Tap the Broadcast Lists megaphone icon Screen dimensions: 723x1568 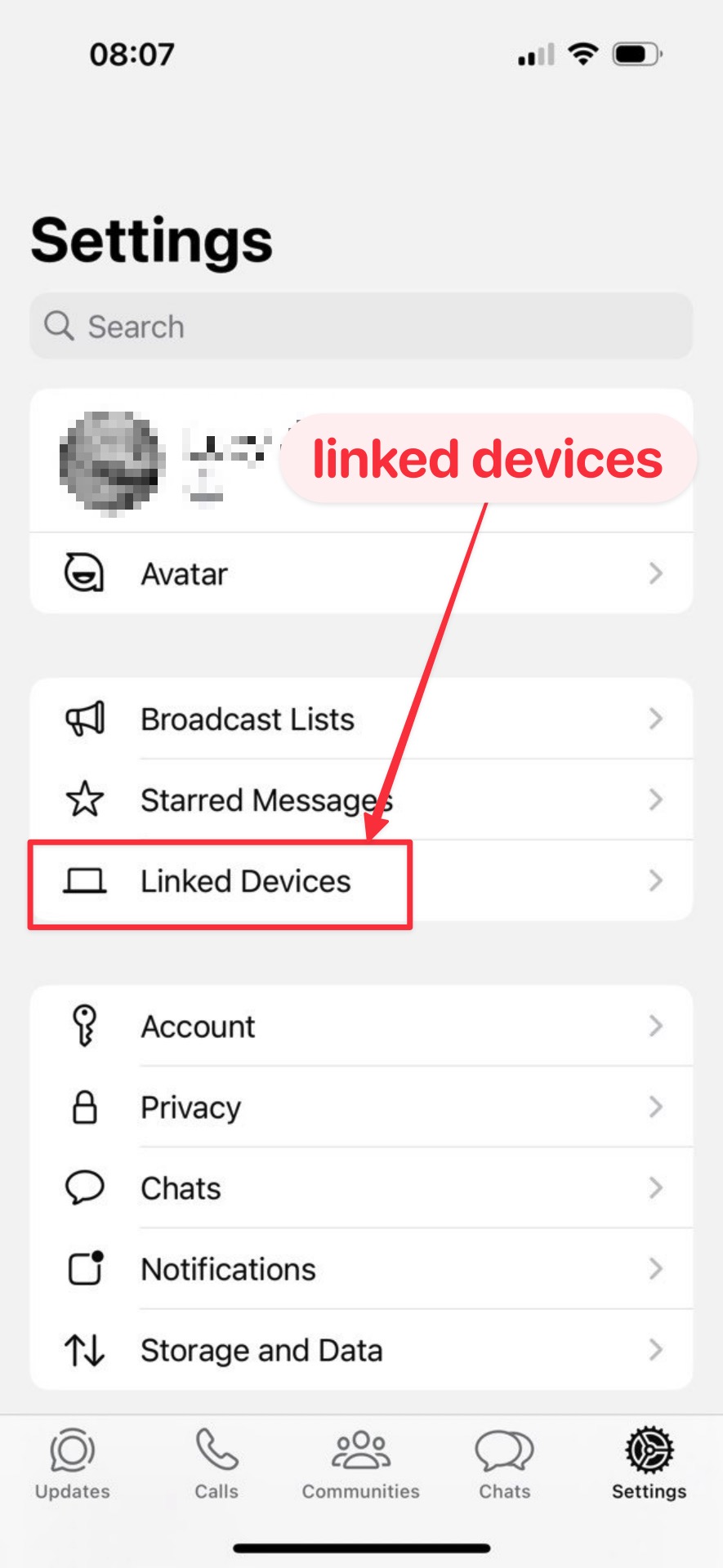point(84,719)
